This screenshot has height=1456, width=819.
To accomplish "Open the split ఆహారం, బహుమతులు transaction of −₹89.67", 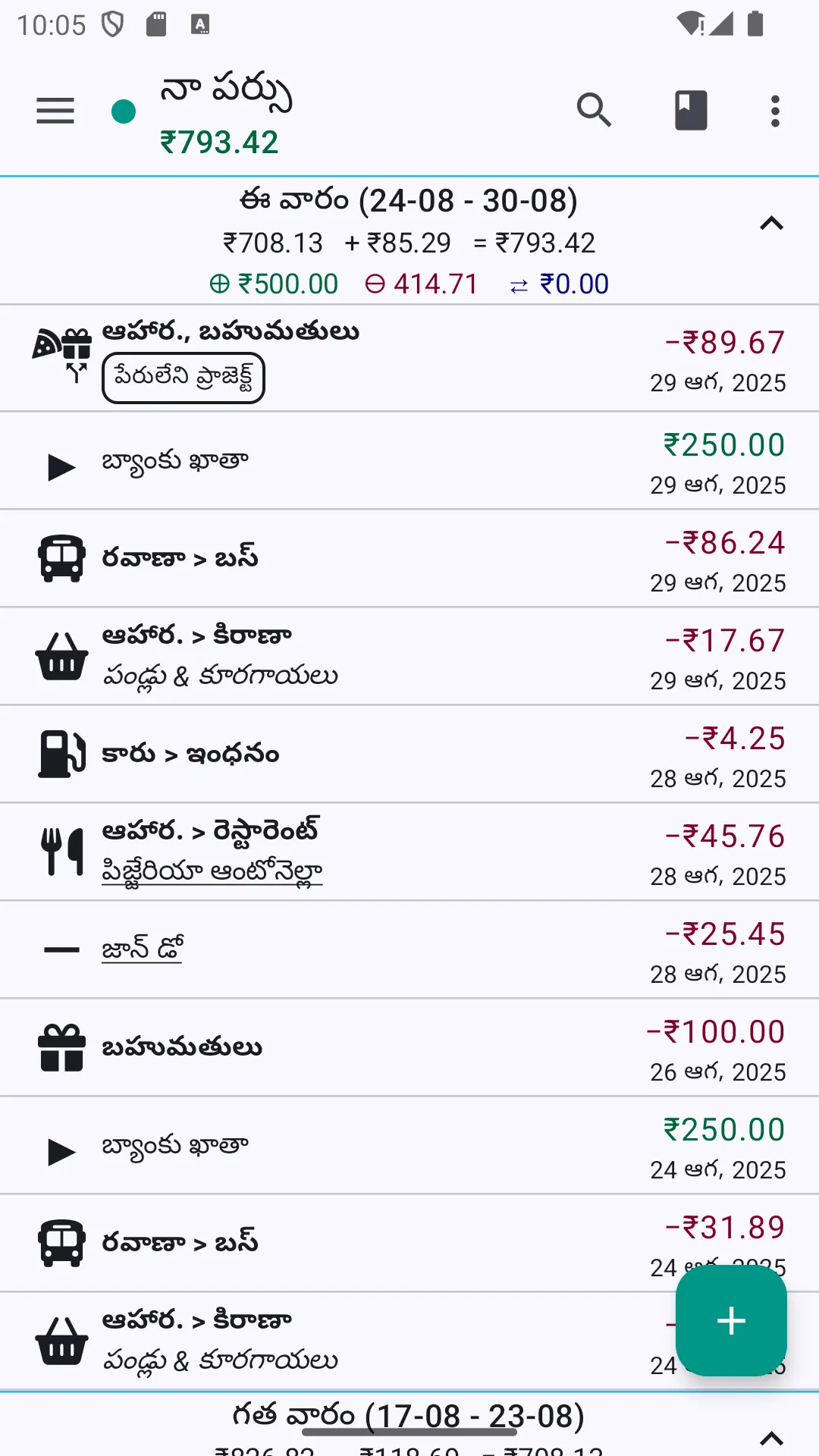I will tap(409, 359).
